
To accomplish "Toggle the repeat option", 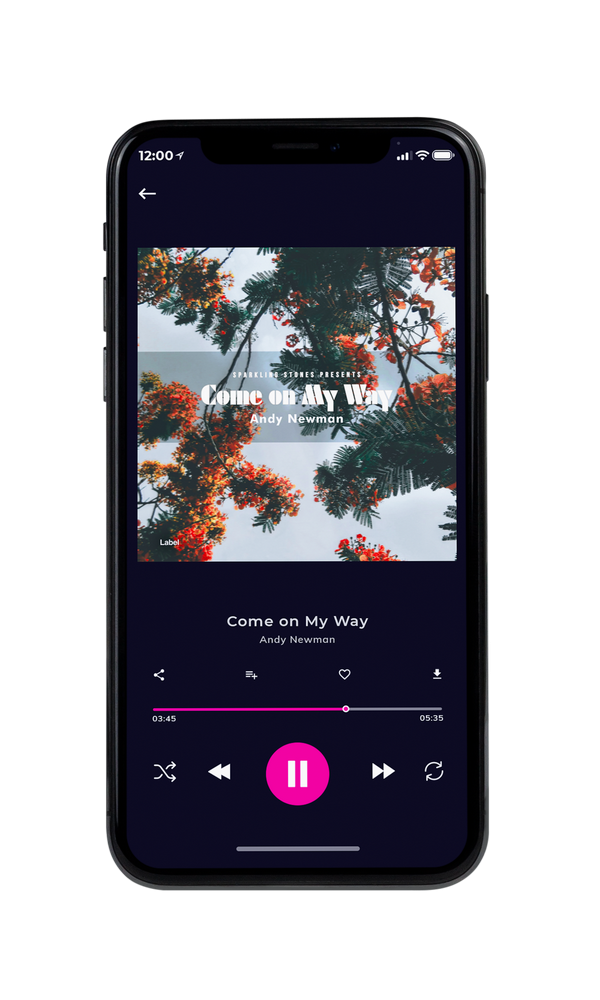I will pyautogui.click(x=434, y=771).
